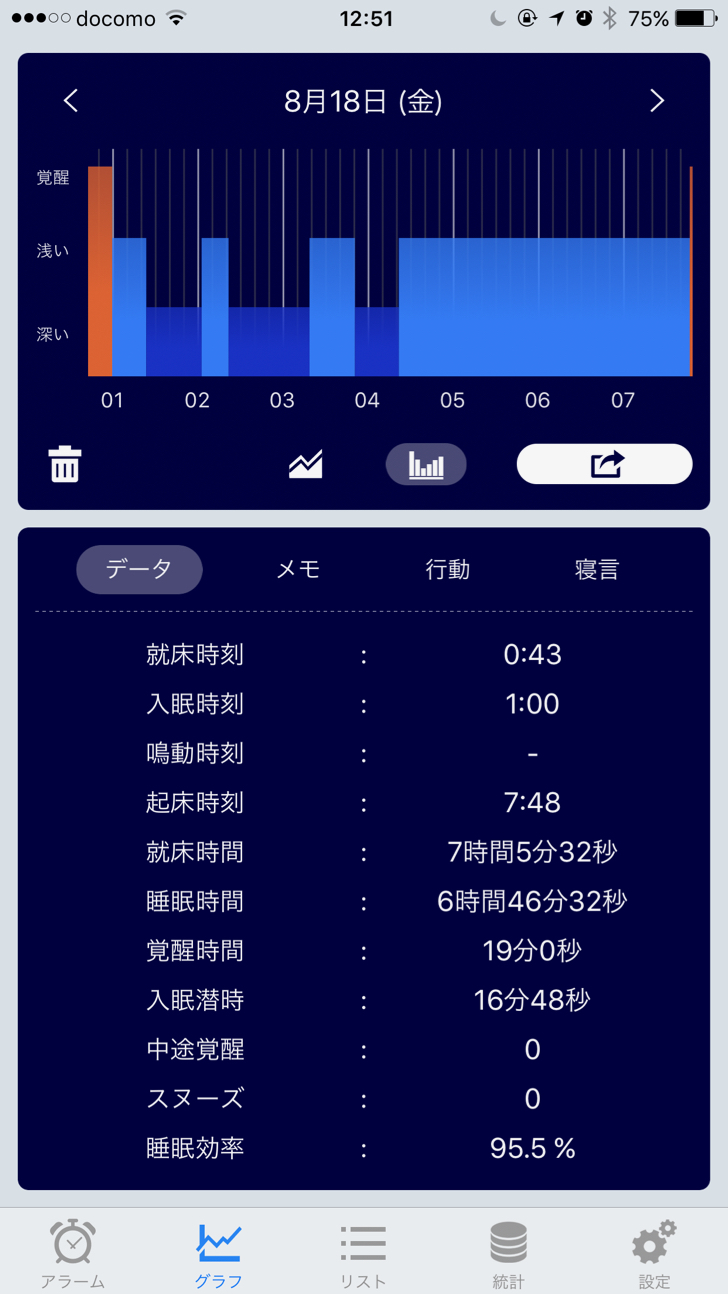Open the リスト tab
The height and width of the screenshot is (1294, 728).
[363, 1253]
